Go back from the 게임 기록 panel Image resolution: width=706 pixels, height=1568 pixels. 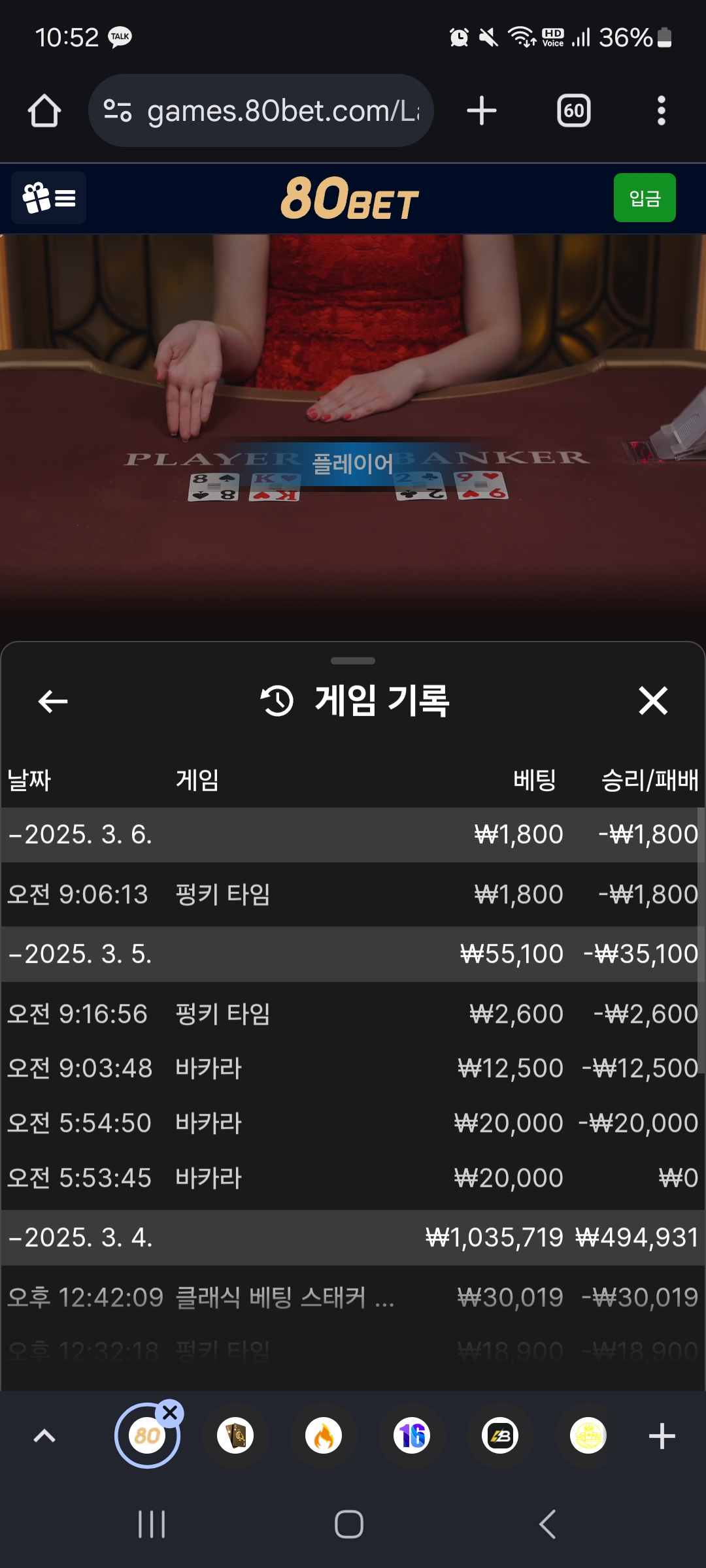coord(53,702)
